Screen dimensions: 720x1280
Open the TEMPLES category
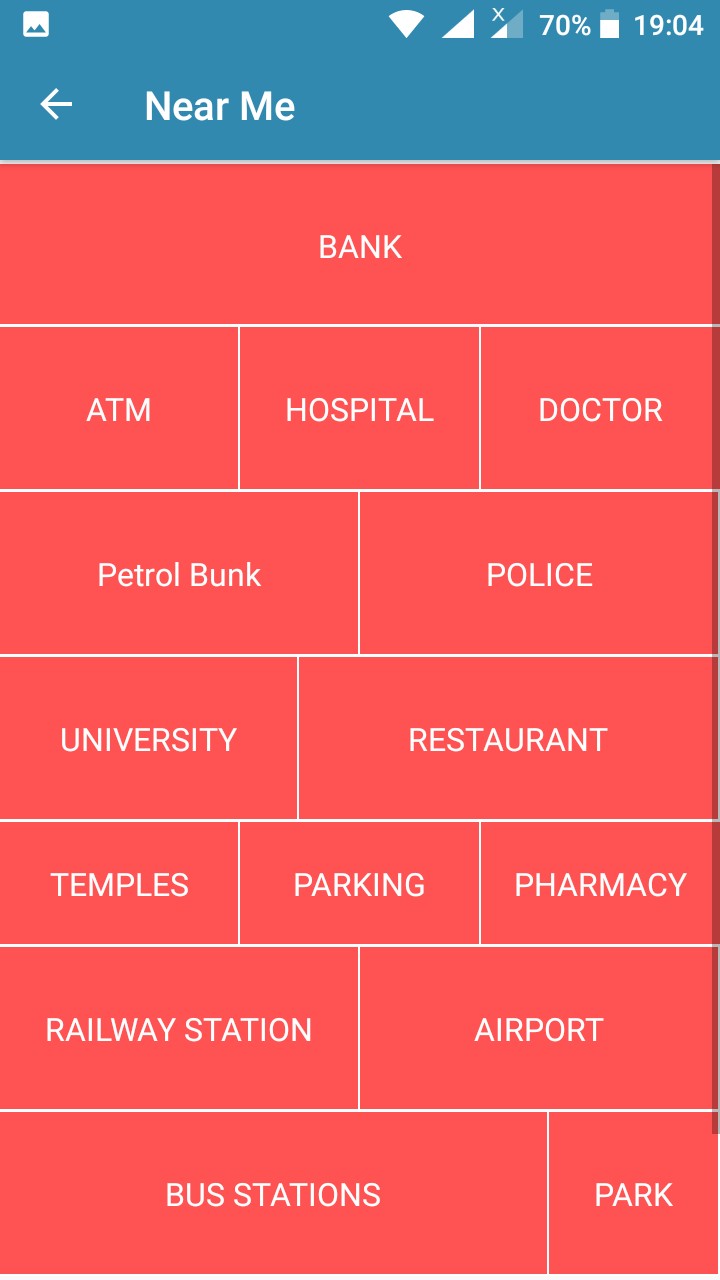[119, 884]
